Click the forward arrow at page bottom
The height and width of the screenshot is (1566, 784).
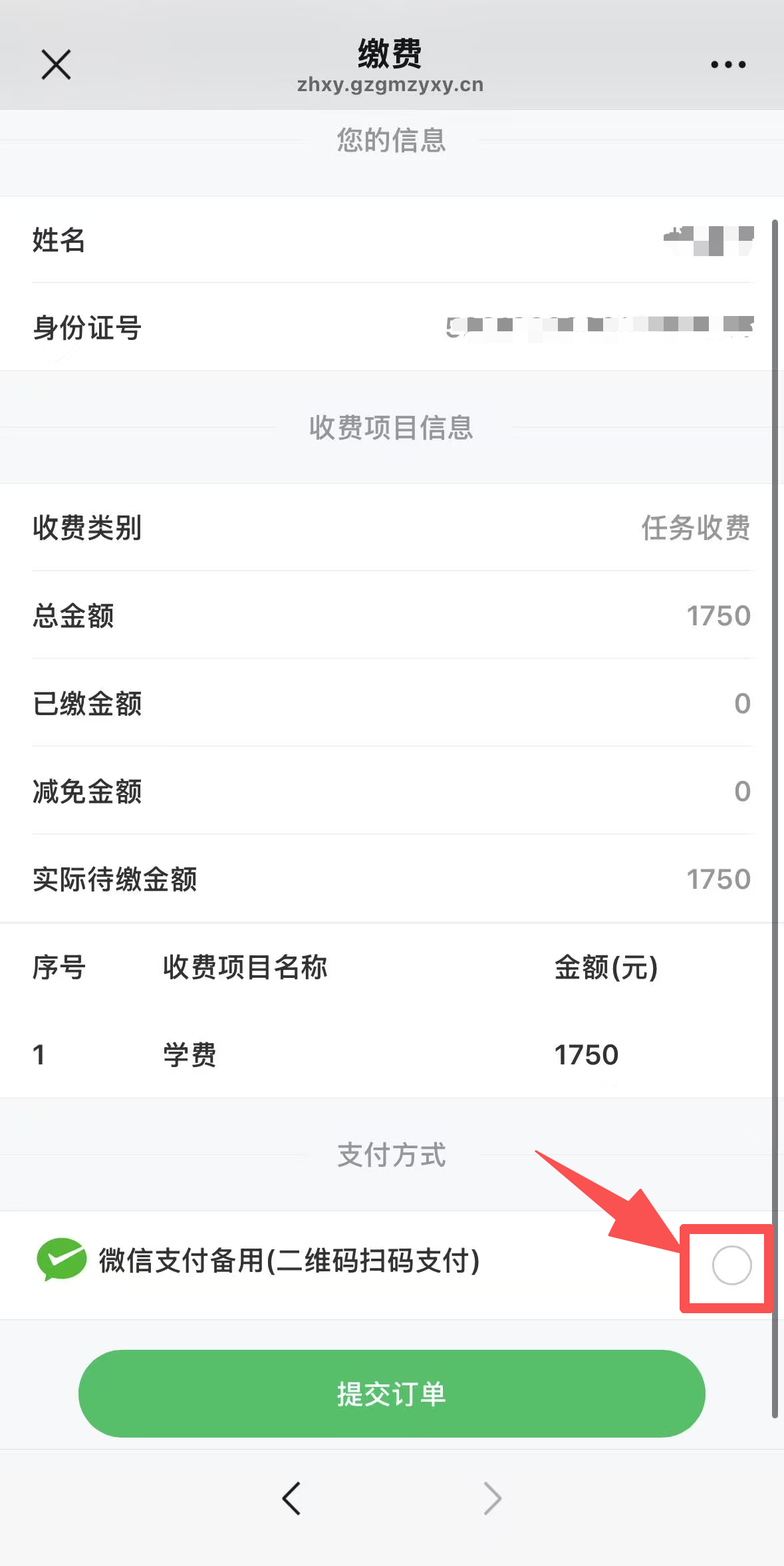pyautogui.click(x=491, y=1499)
